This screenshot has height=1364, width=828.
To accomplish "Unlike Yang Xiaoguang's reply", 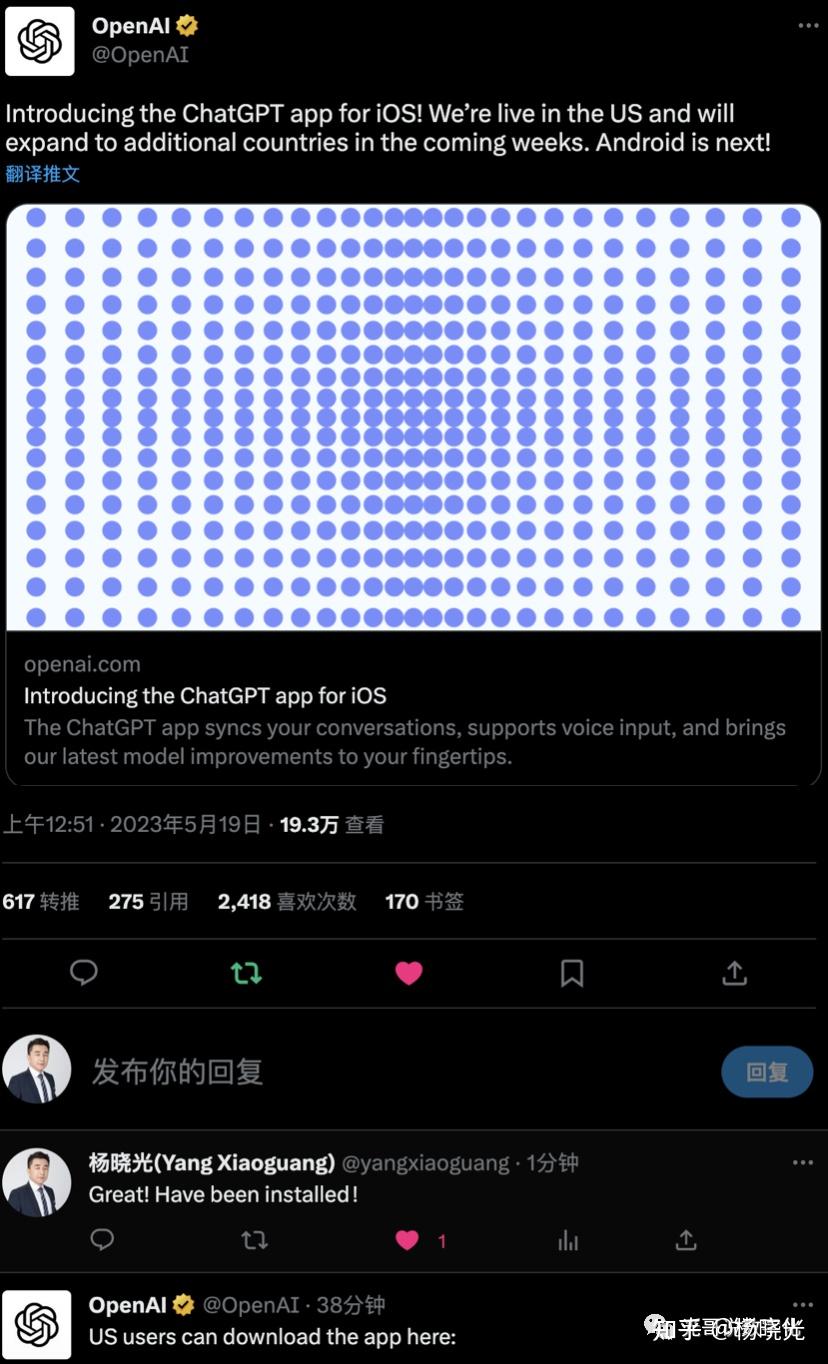I will [x=408, y=1241].
